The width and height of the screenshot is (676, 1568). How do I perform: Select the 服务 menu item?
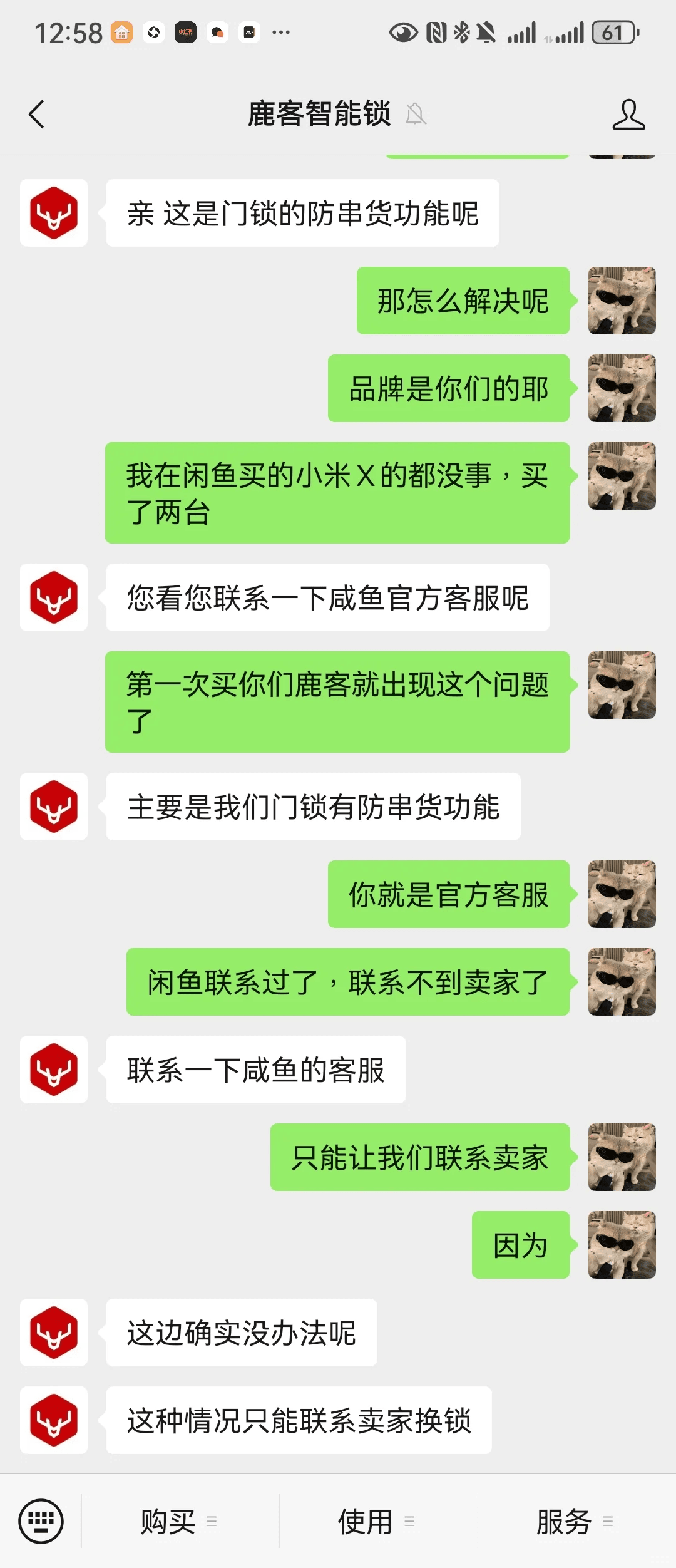562,1522
